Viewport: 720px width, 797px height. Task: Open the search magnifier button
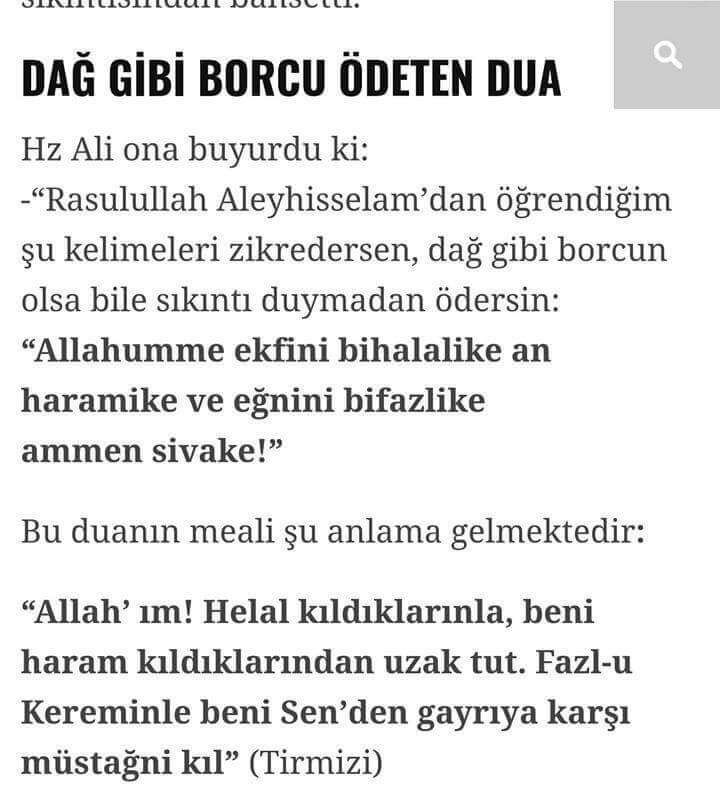tap(667, 54)
